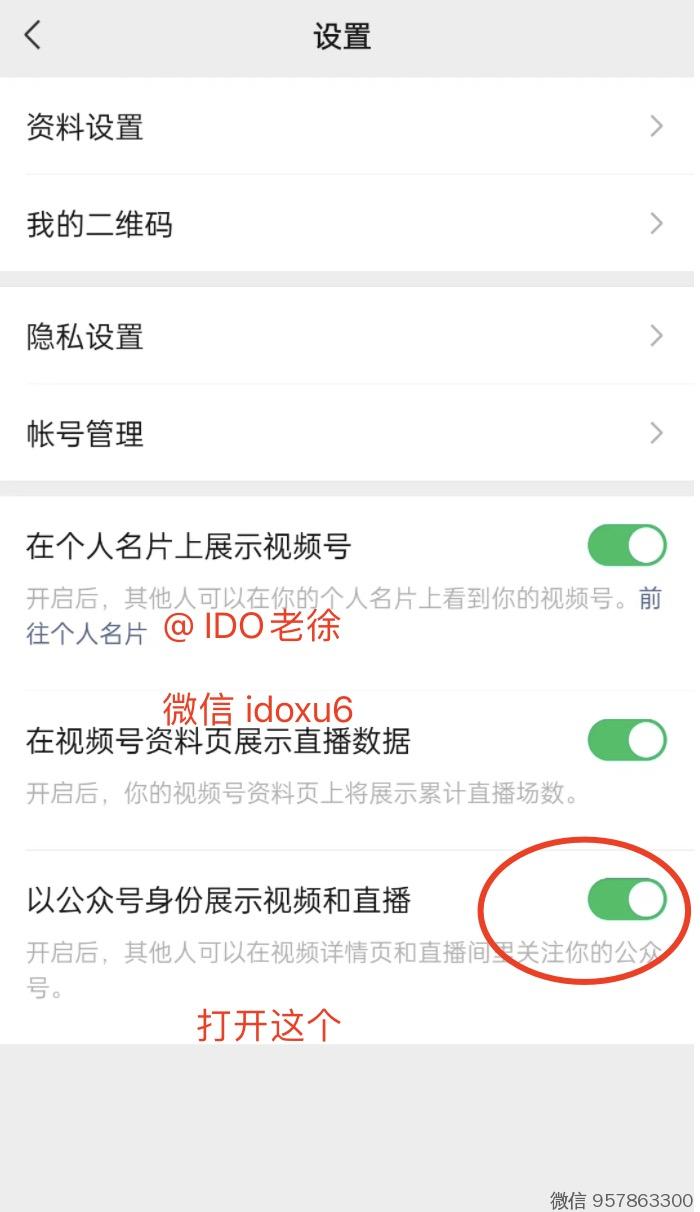Image resolution: width=700 pixels, height=1212 pixels.
Task: Tap the 前往个人名片 link
Action: [87, 633]
